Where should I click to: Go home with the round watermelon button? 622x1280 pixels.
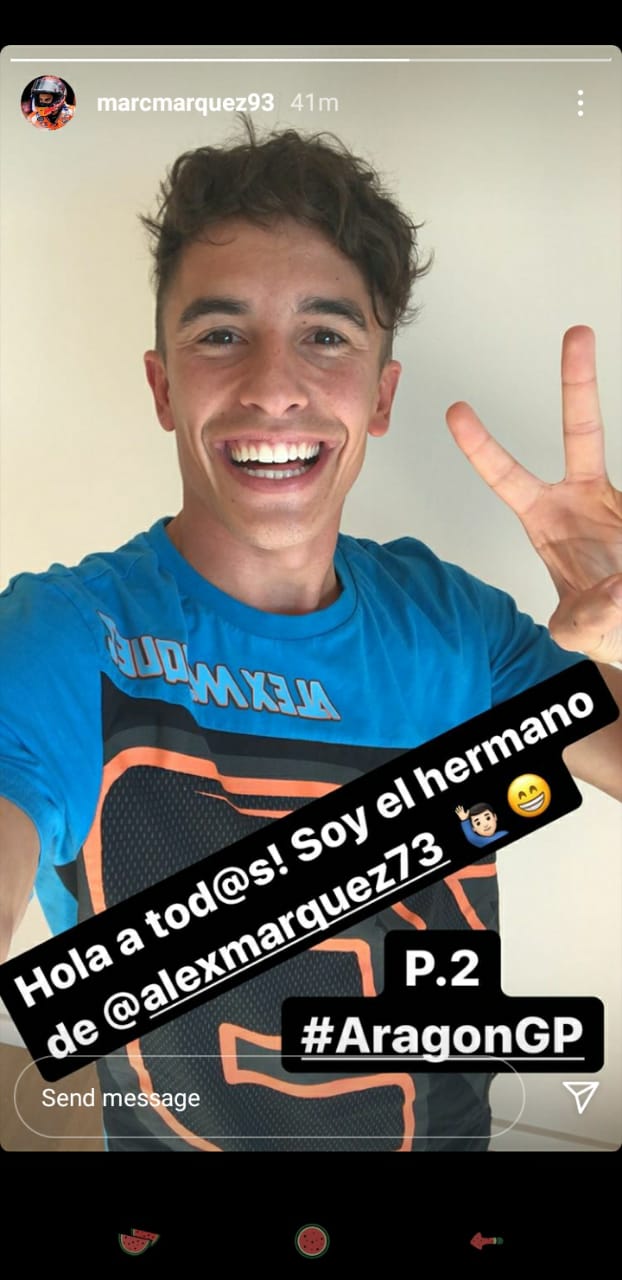(312, 1241)
